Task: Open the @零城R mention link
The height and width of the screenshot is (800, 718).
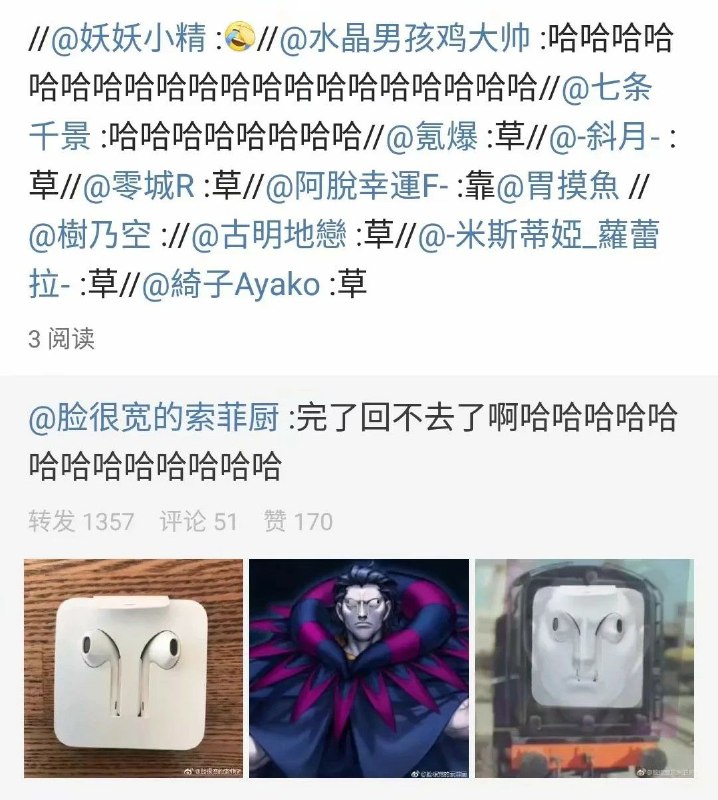Action: pos(142,184)
